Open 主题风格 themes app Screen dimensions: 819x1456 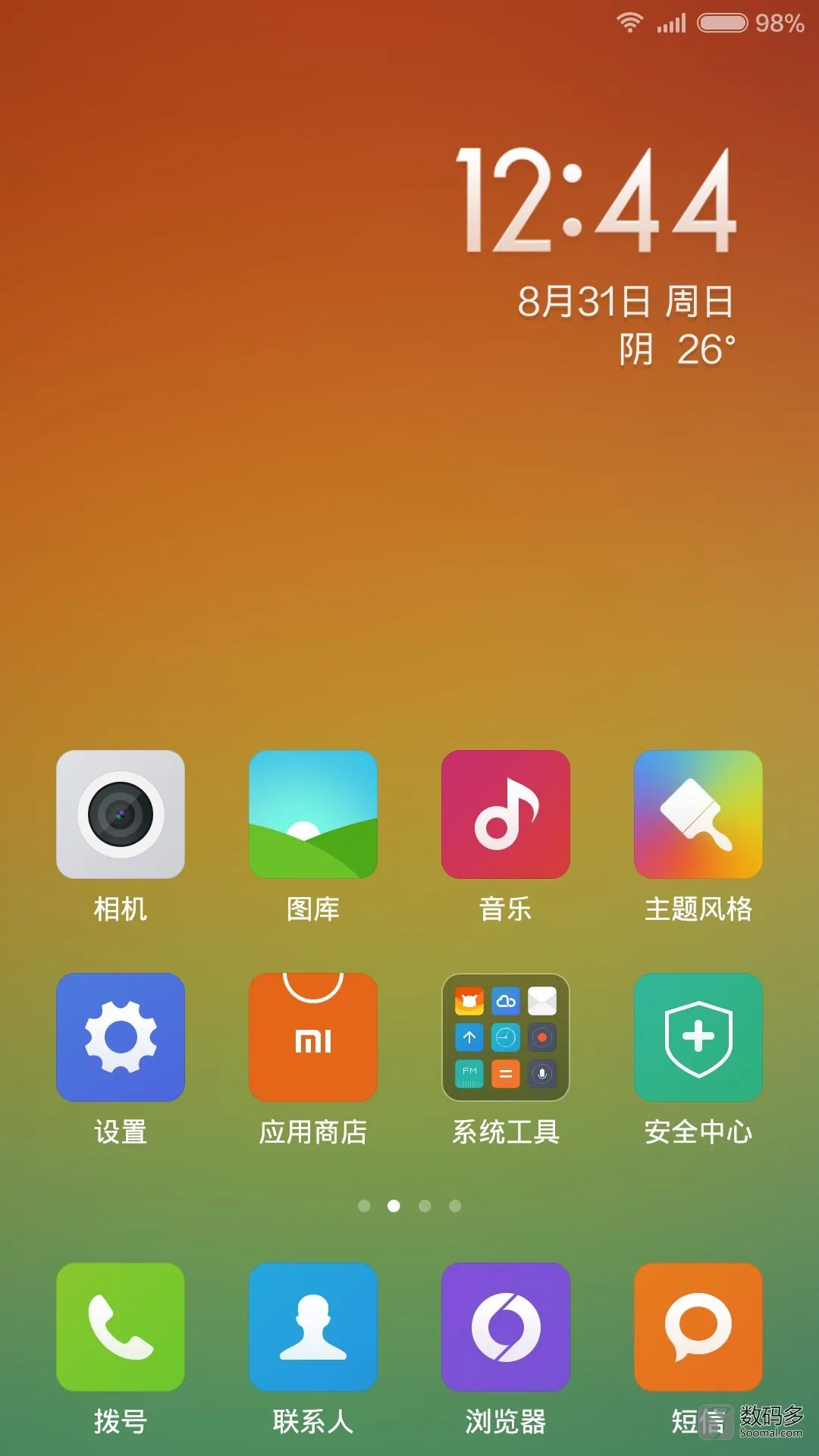tap(698, 814)
